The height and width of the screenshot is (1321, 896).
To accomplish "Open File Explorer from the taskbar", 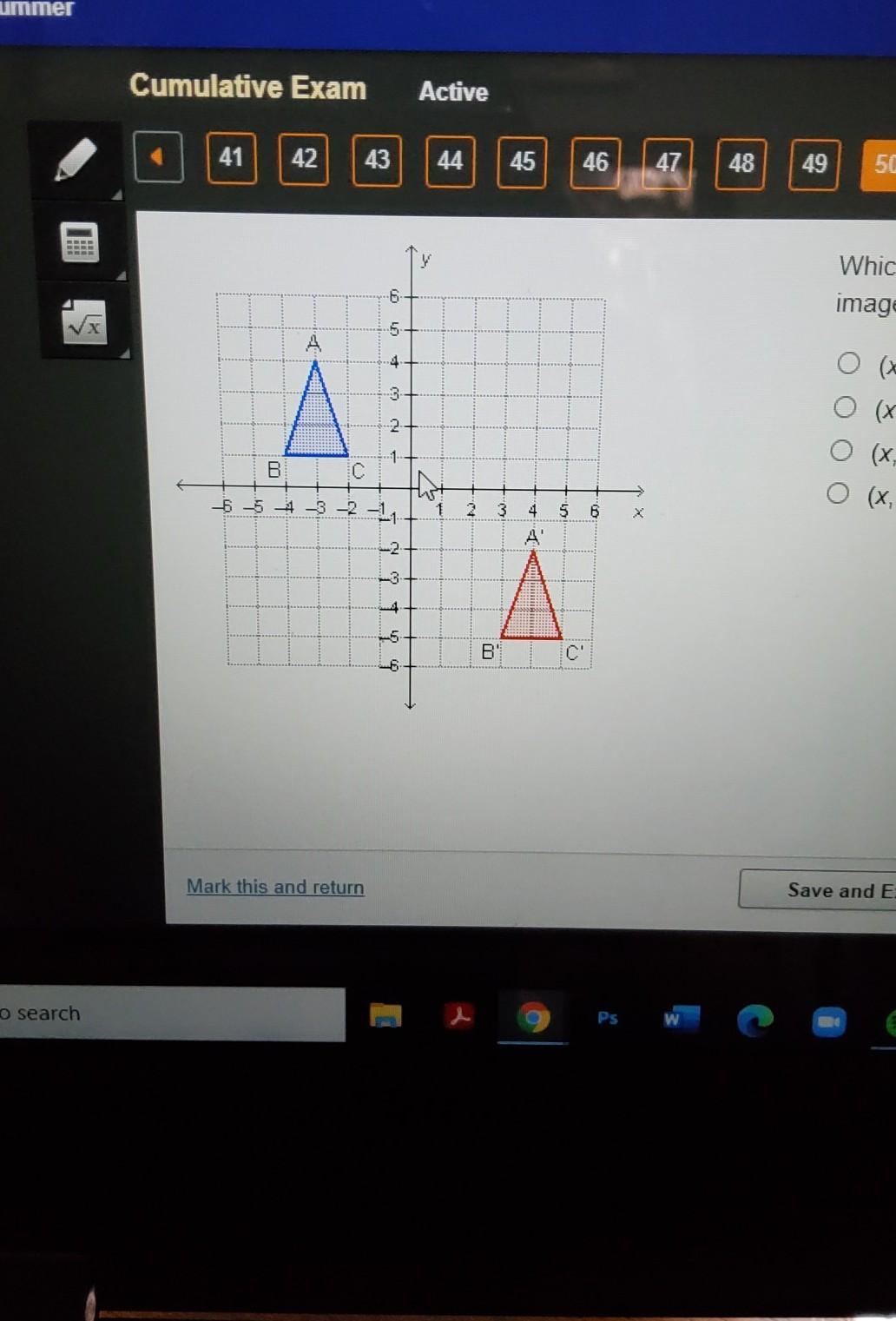I will pos(385,1015).
